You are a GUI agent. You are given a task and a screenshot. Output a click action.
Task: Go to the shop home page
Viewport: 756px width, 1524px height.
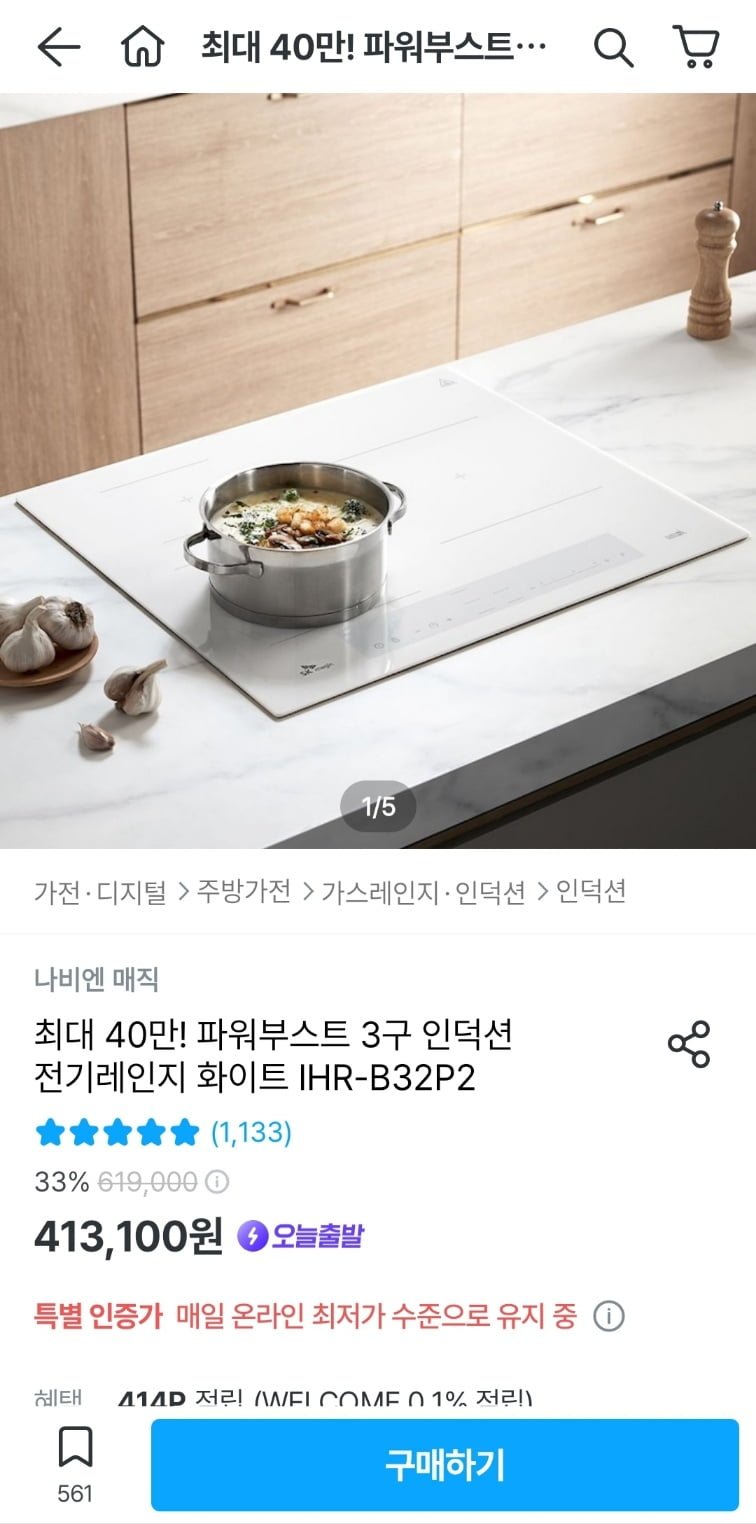click(142, 47)
